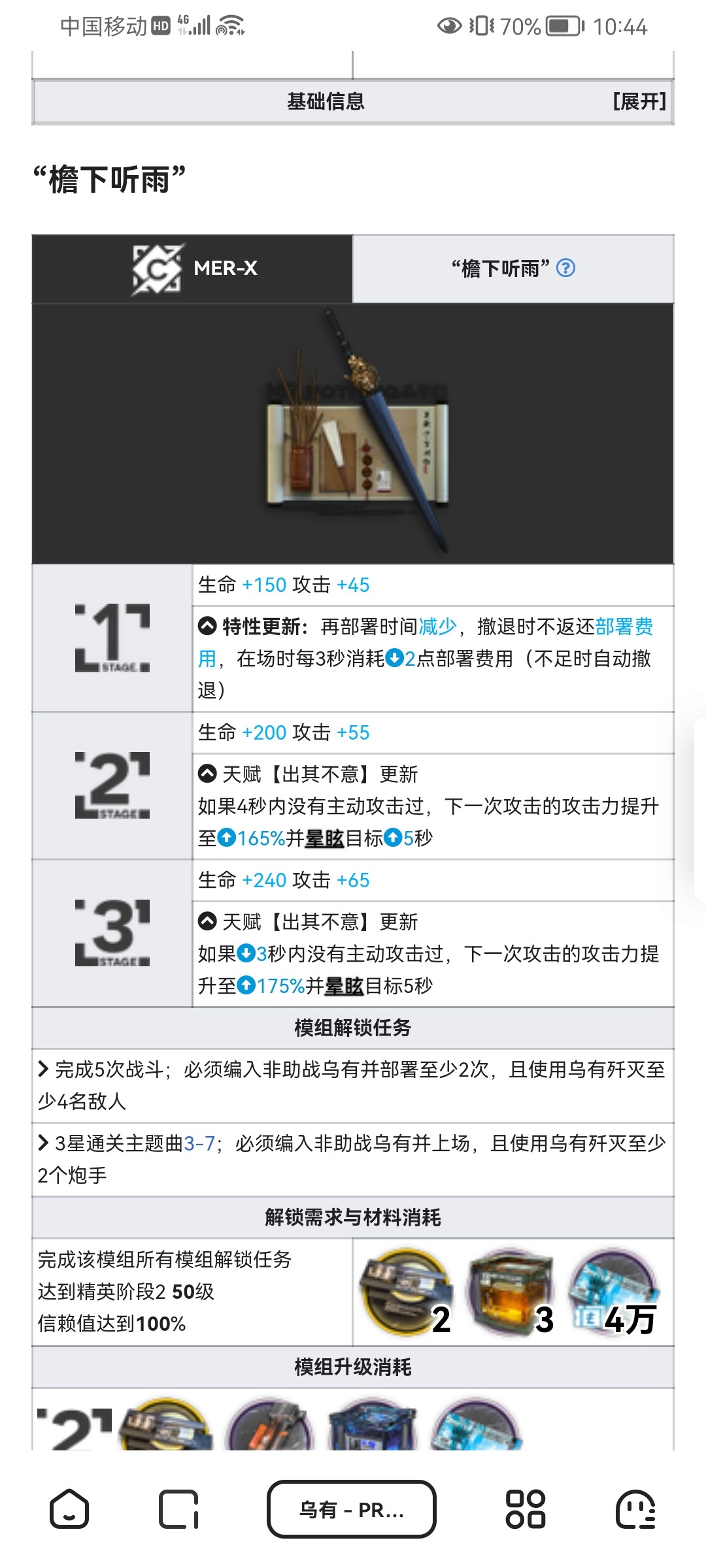This screenshot has width=706, height=1568.
Task: Switch to the "檐下听雨" tab
Action: click(x=500, y=269)
